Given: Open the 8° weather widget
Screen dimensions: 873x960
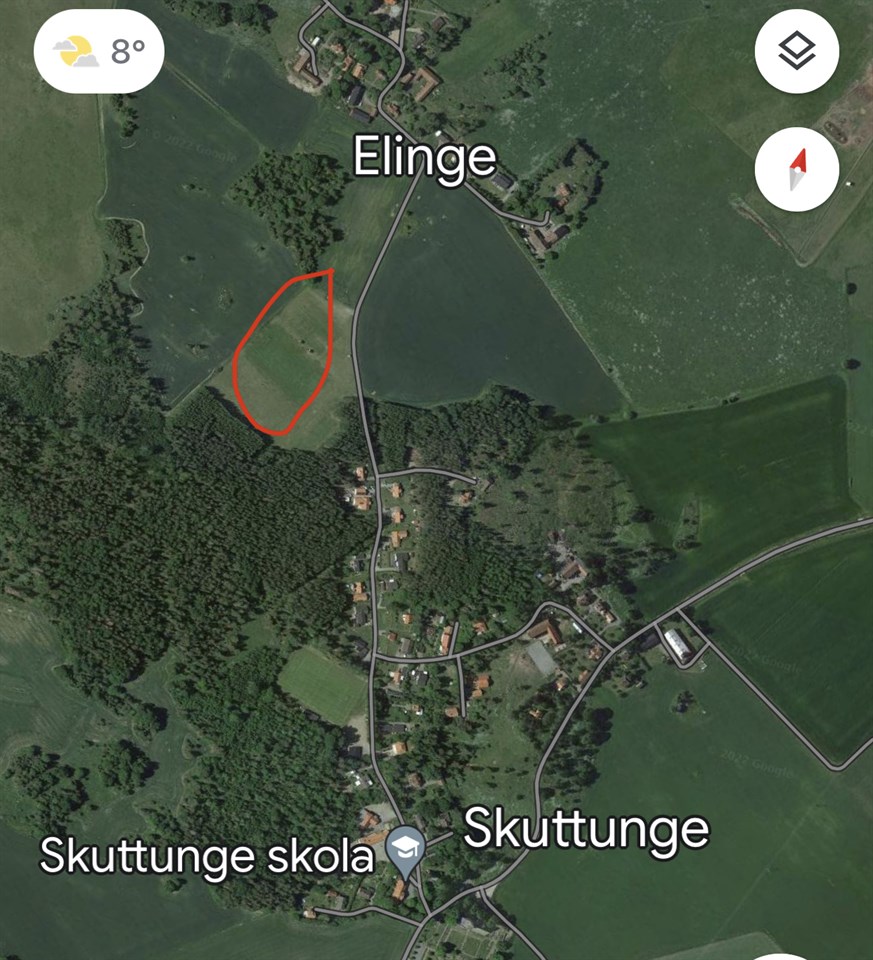Looking at the screenshot, I should [99, 51].
